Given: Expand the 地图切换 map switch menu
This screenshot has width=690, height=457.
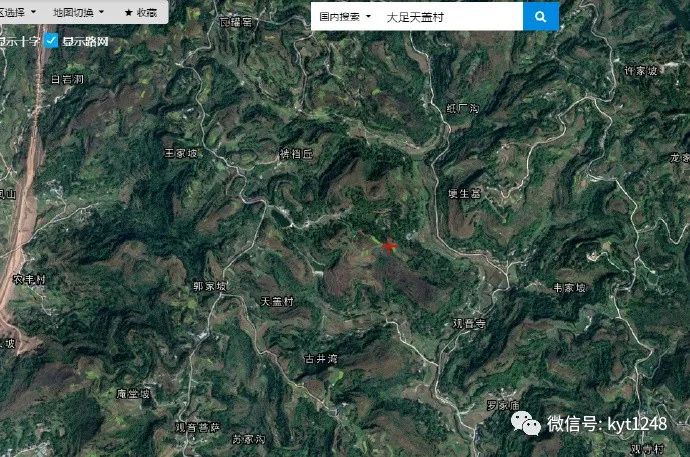Looking at the screenshot, I should pos(78,12).
